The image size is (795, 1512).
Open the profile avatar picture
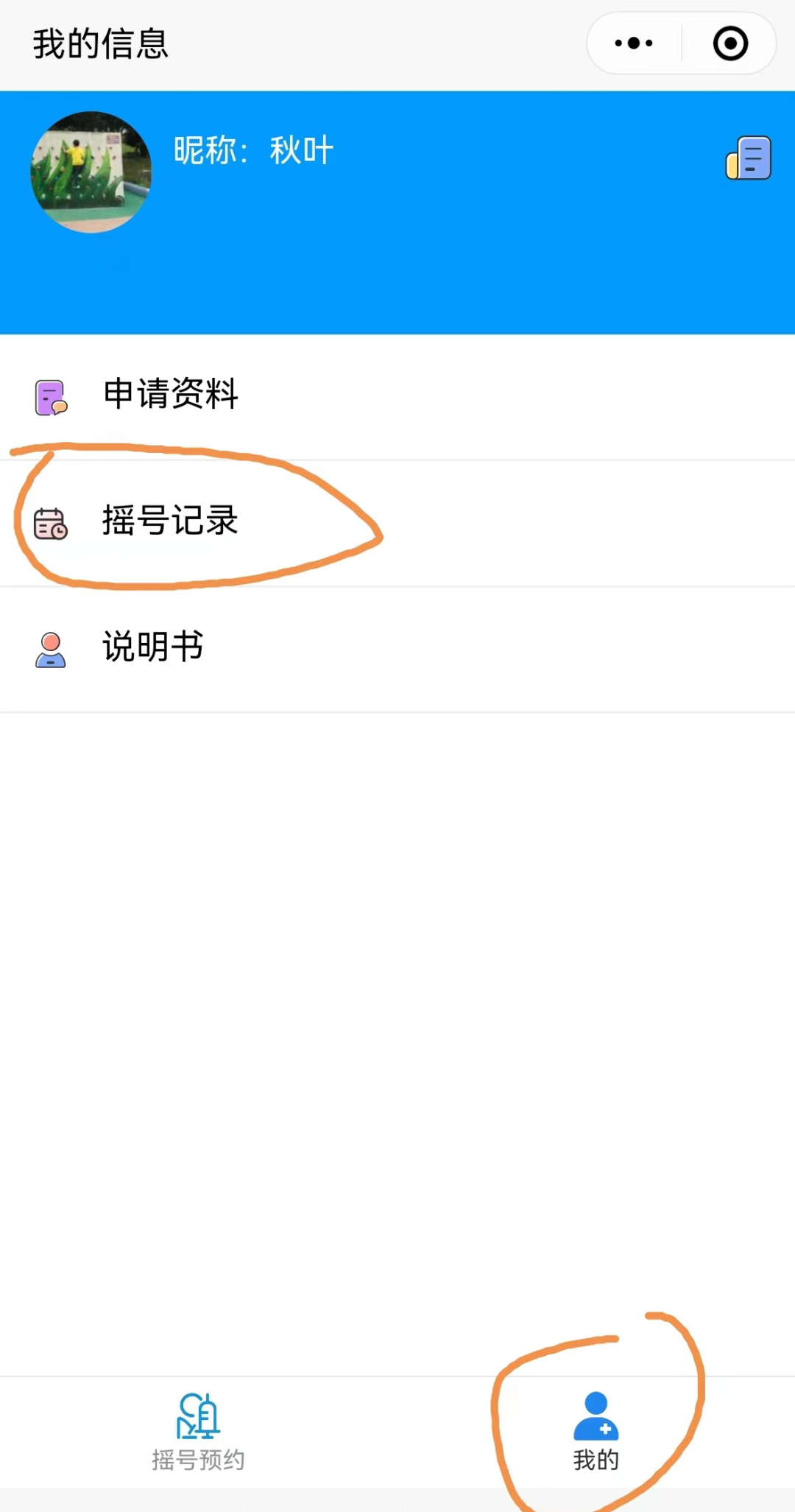[91, 172]
